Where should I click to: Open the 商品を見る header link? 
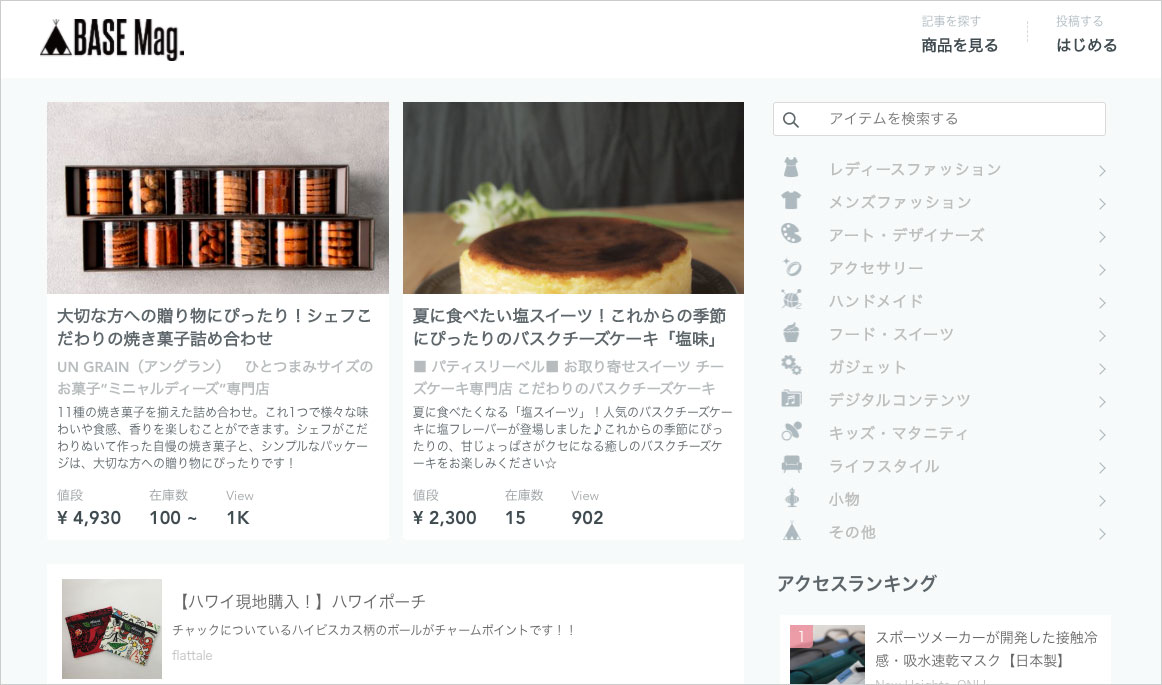[x=959, y=45]
